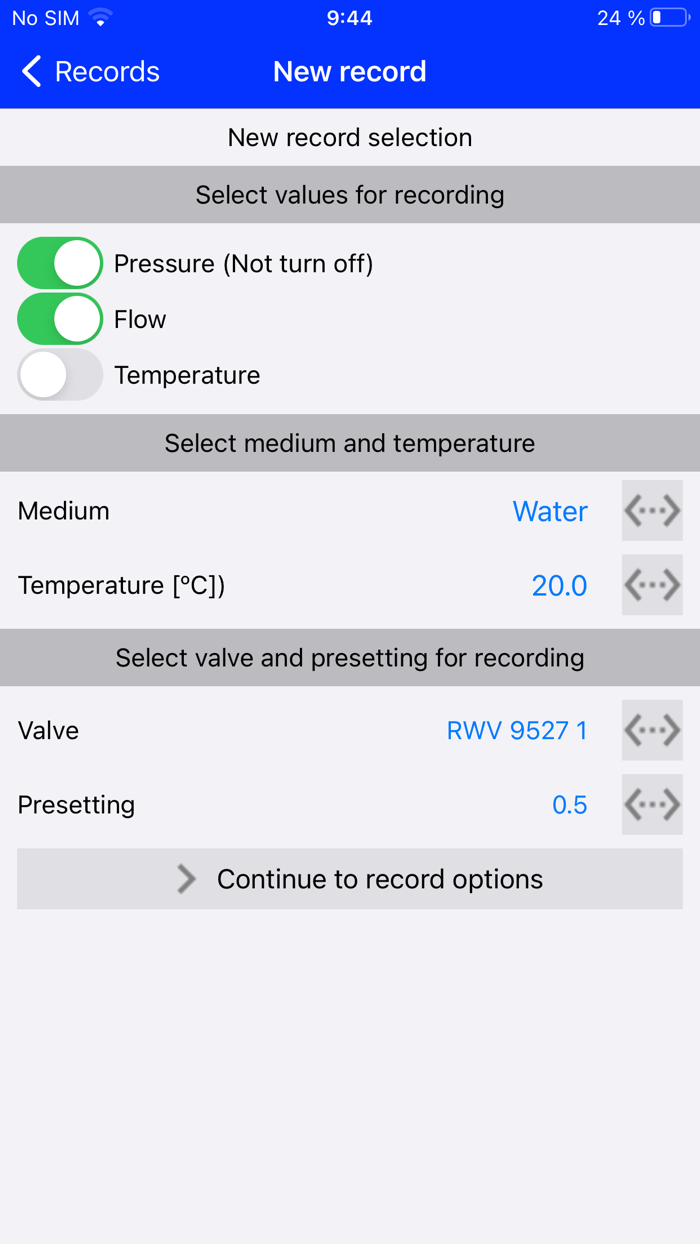
Task: Continue to record options
Action: 350,879
